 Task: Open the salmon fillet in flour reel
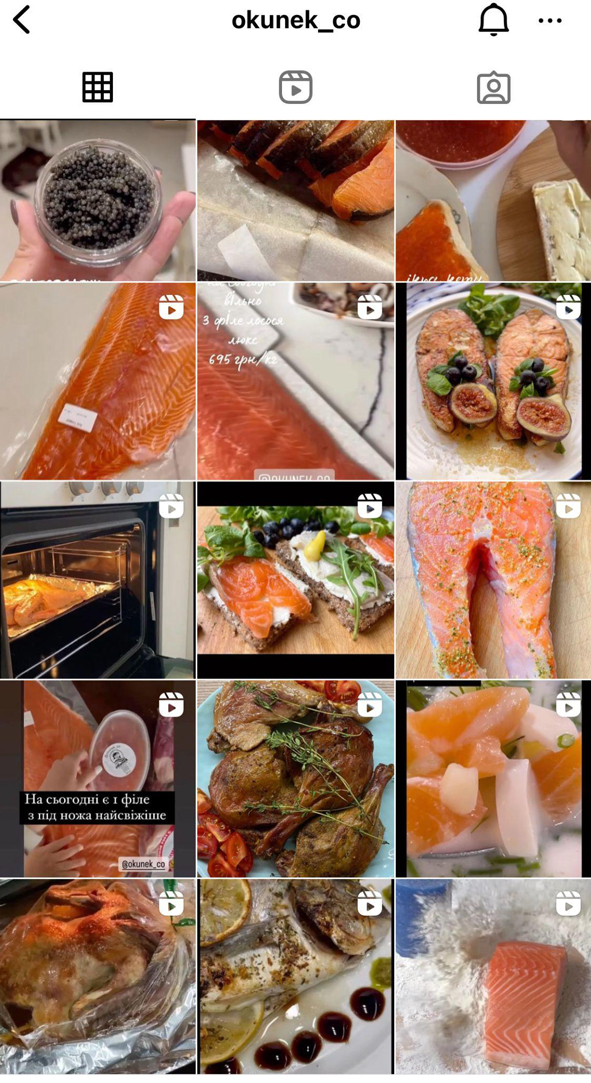[x=493, y=976]
